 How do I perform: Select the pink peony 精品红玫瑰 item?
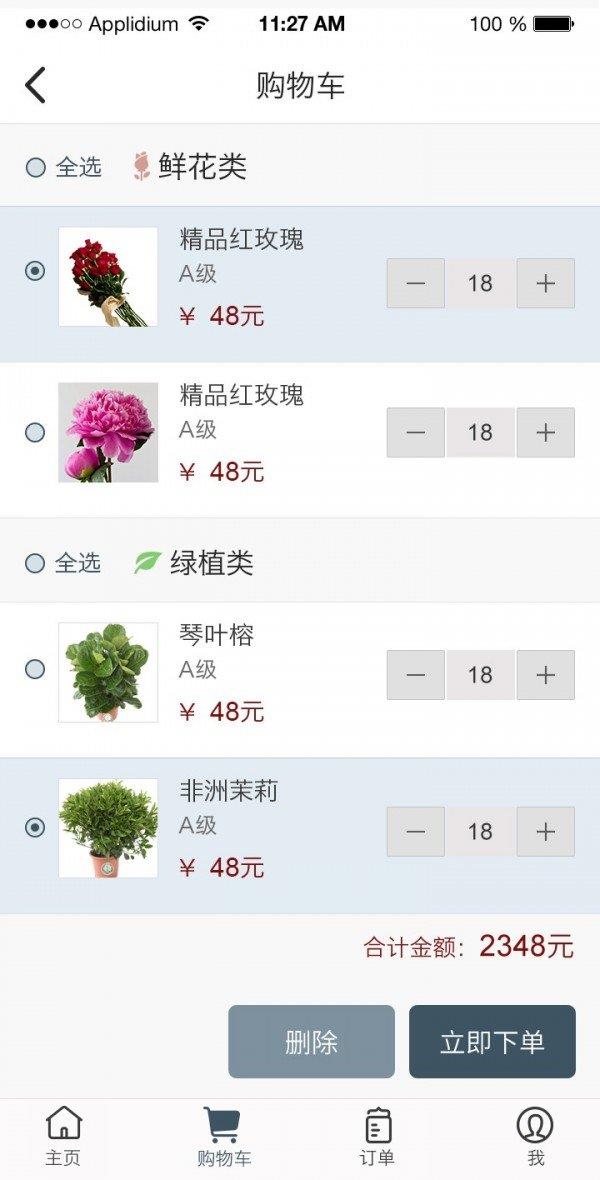click(x=36, y=432)
